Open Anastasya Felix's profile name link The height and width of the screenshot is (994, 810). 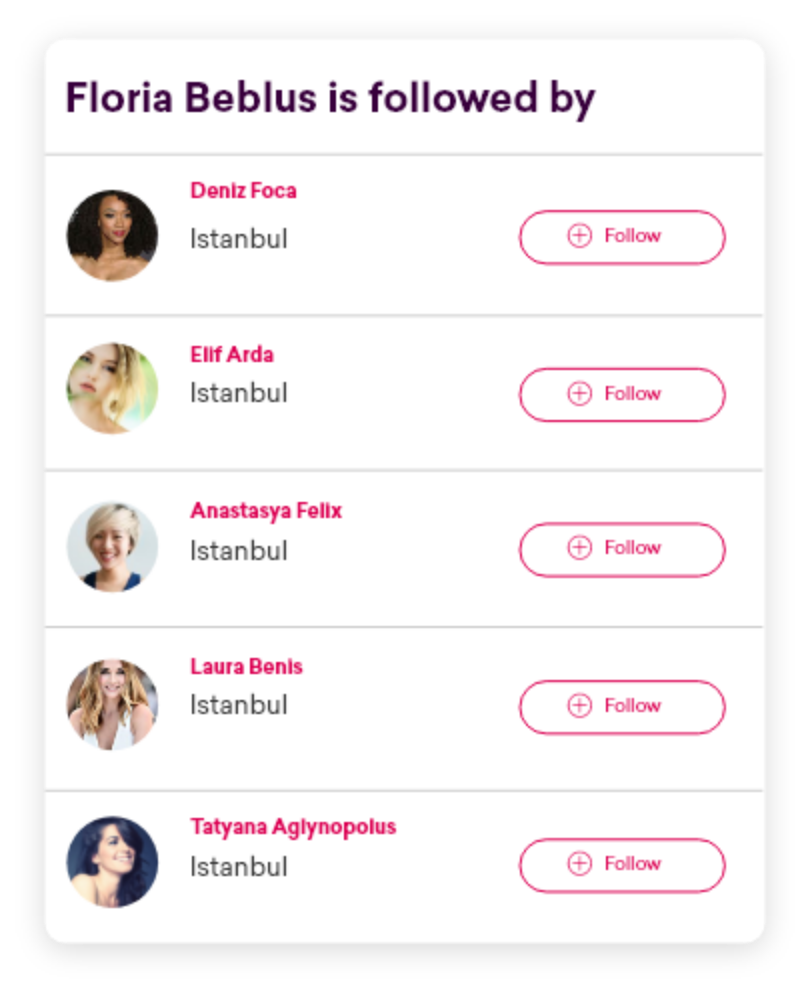266,511
